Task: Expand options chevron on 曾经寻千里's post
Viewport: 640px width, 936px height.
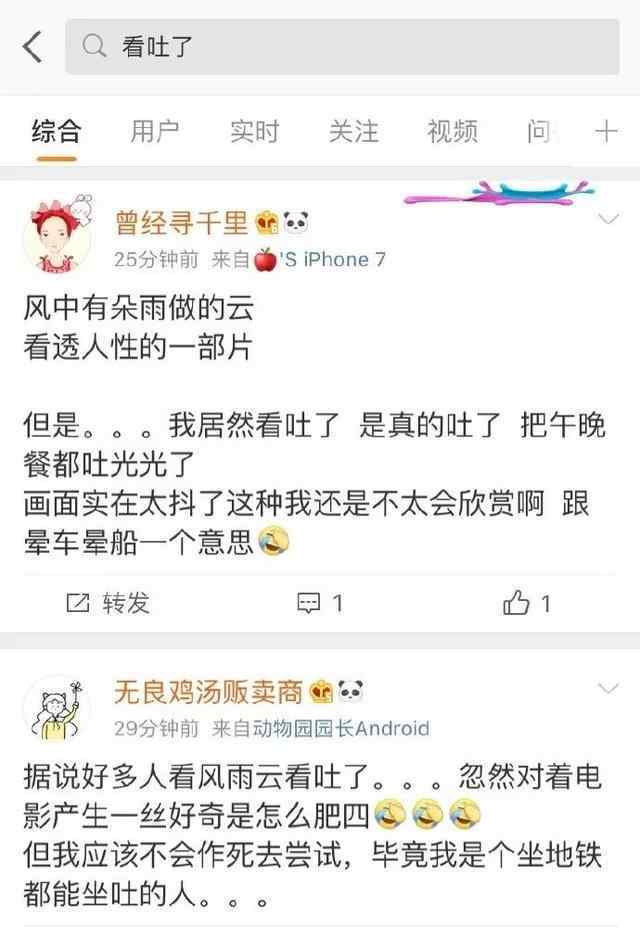Action: [607, 218]
